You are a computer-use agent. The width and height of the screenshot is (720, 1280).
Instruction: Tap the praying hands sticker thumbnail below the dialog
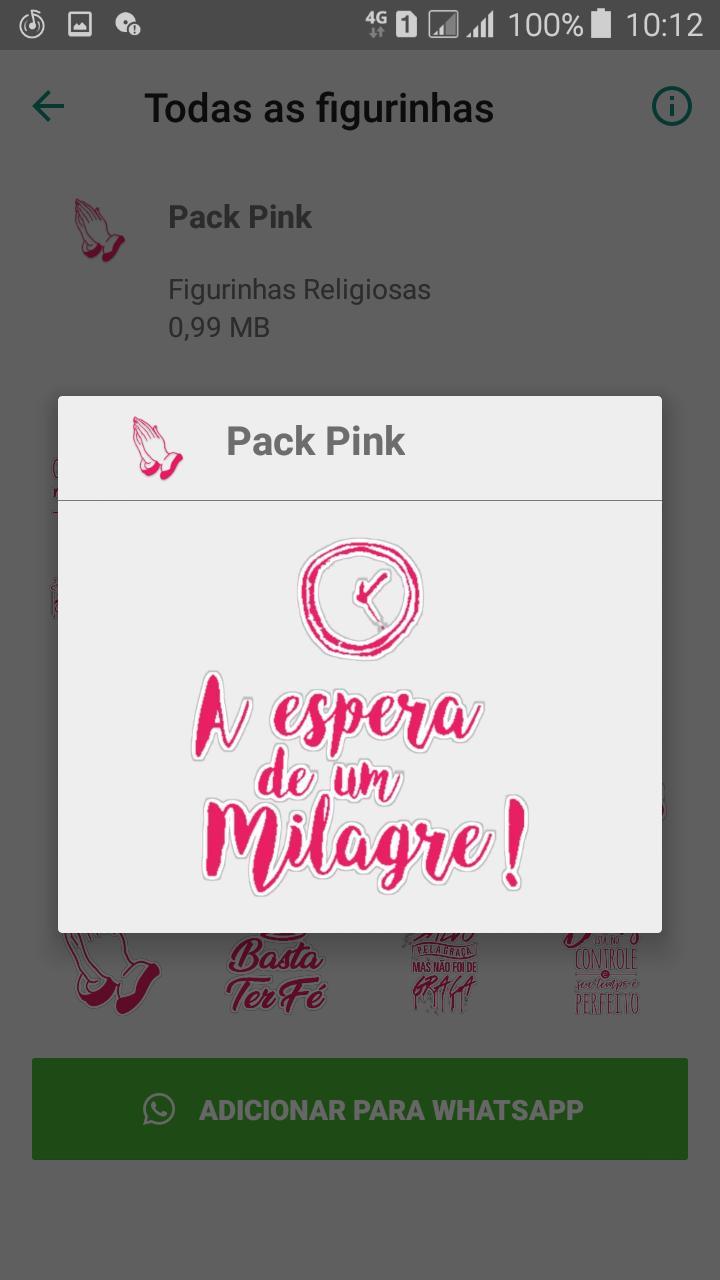tap(110, 975)
